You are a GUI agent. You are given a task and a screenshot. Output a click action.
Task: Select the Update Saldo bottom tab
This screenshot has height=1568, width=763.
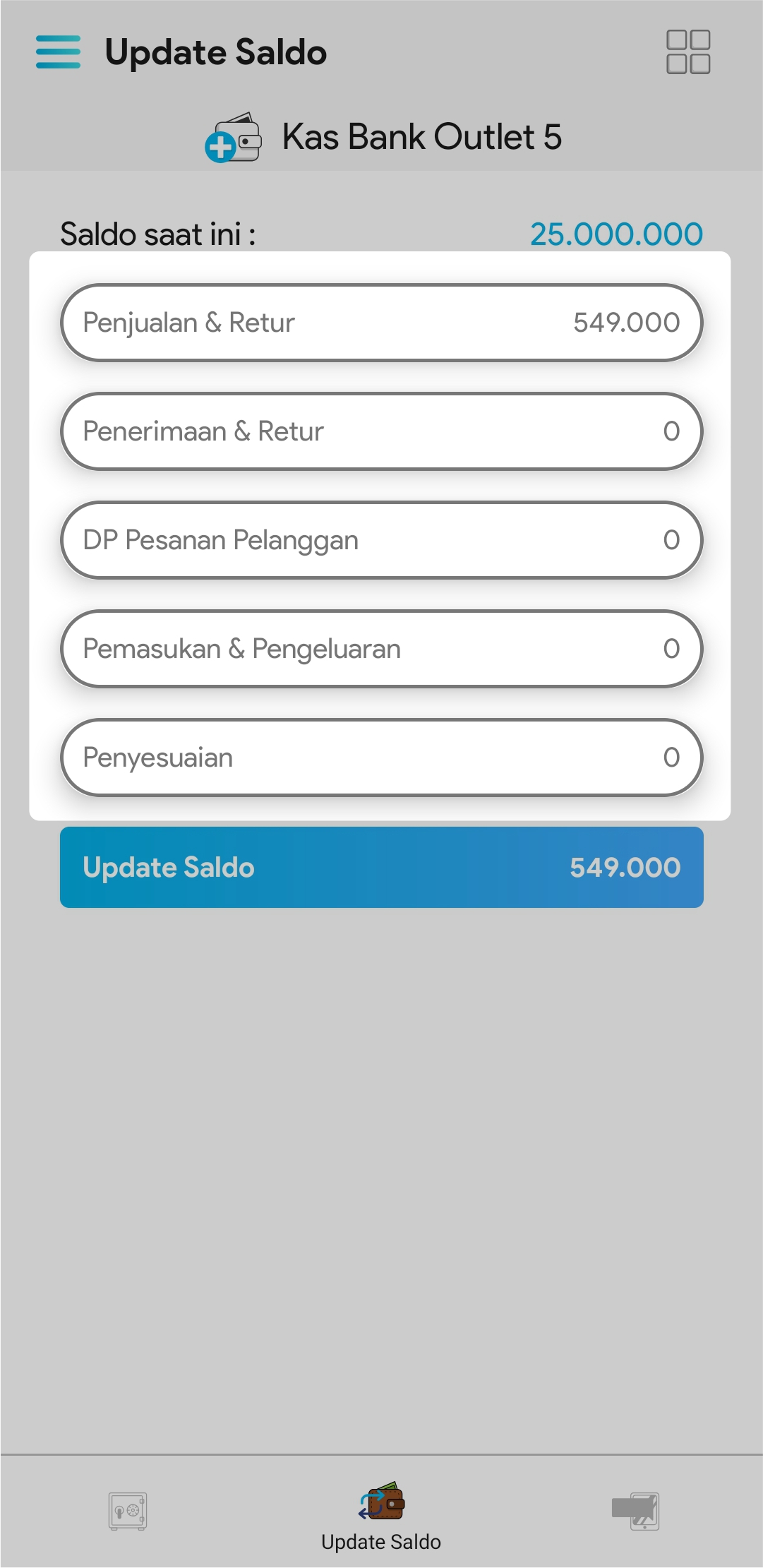coord(381,1516)
